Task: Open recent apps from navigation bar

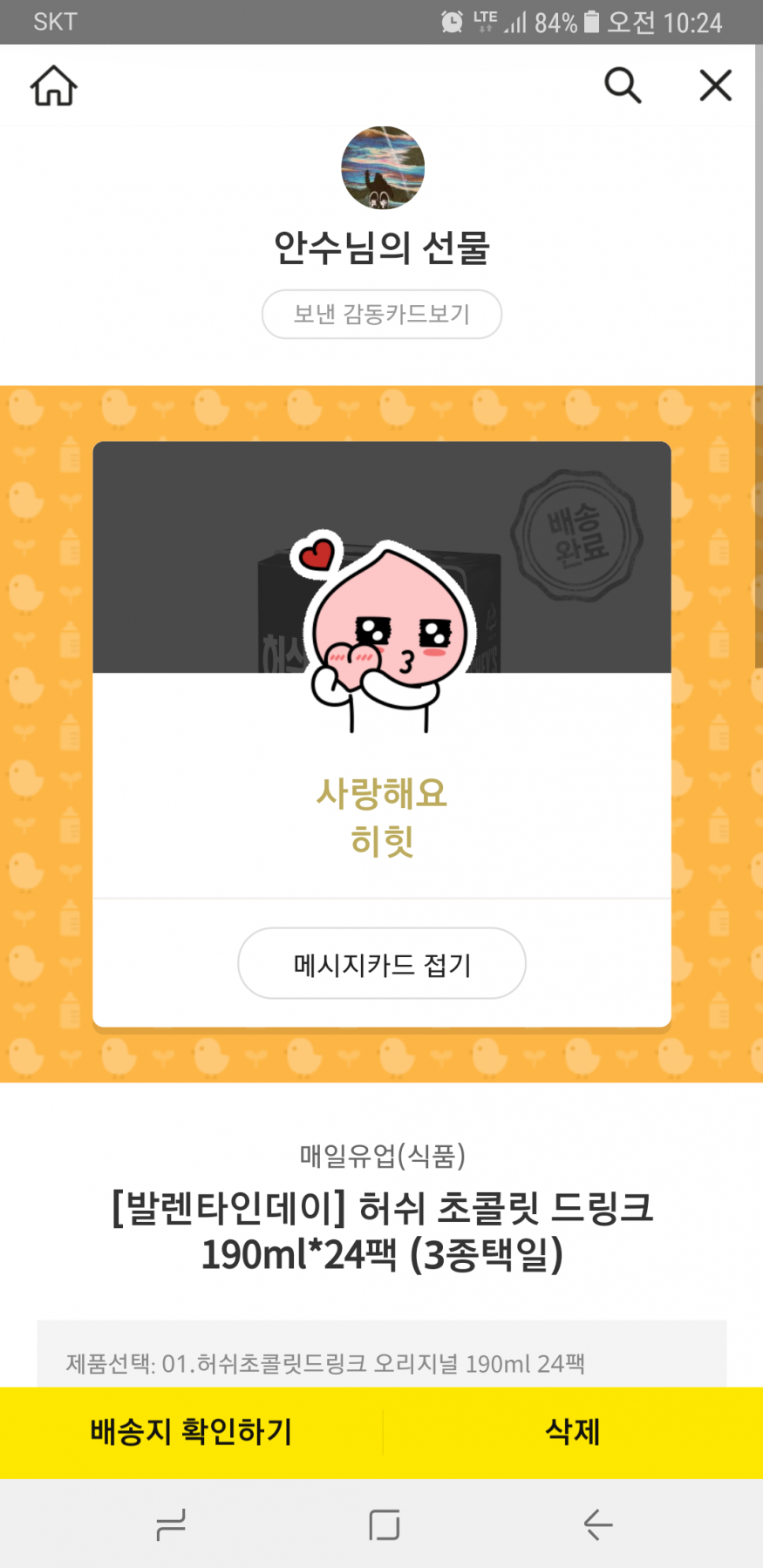Action: click(171, 1524)
